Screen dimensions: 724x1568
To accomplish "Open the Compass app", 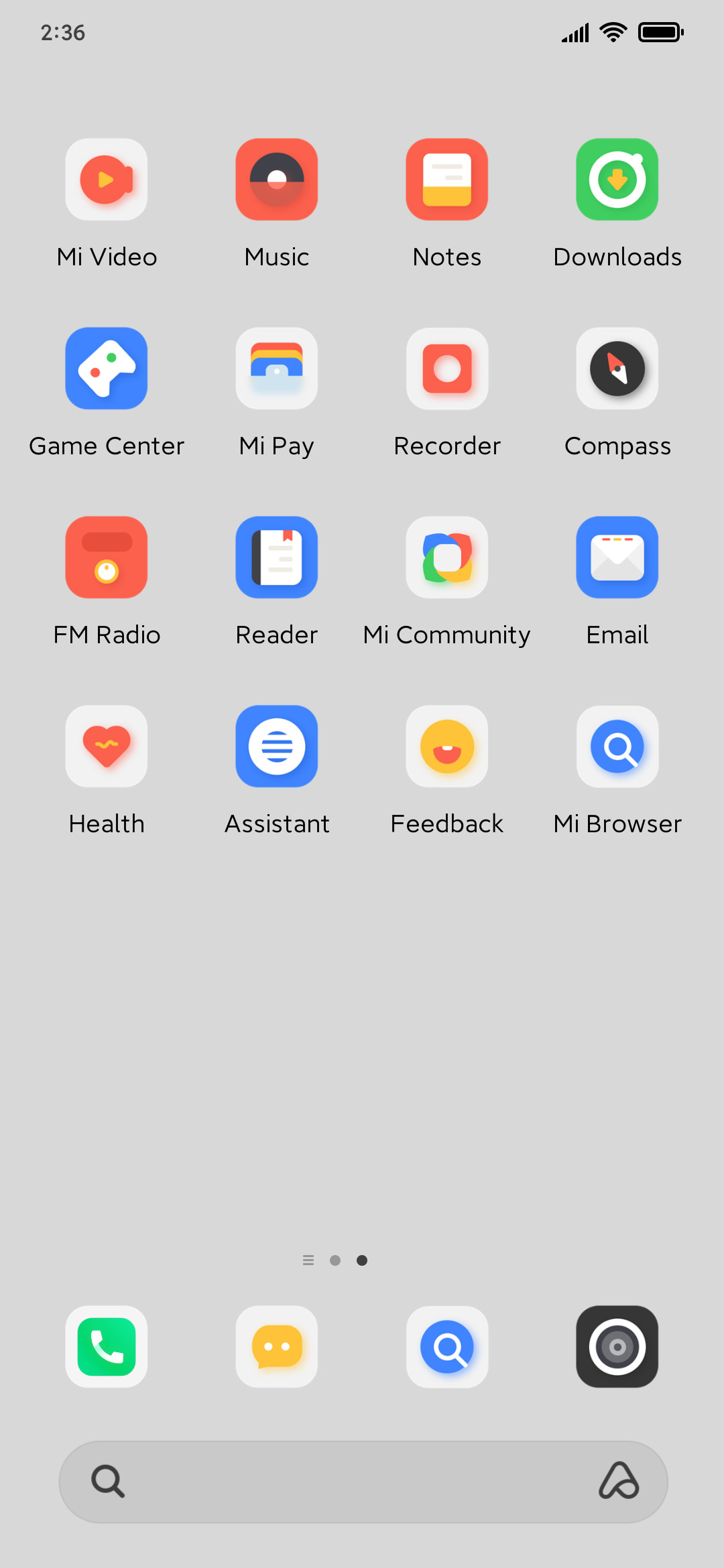I will point(617,369).
